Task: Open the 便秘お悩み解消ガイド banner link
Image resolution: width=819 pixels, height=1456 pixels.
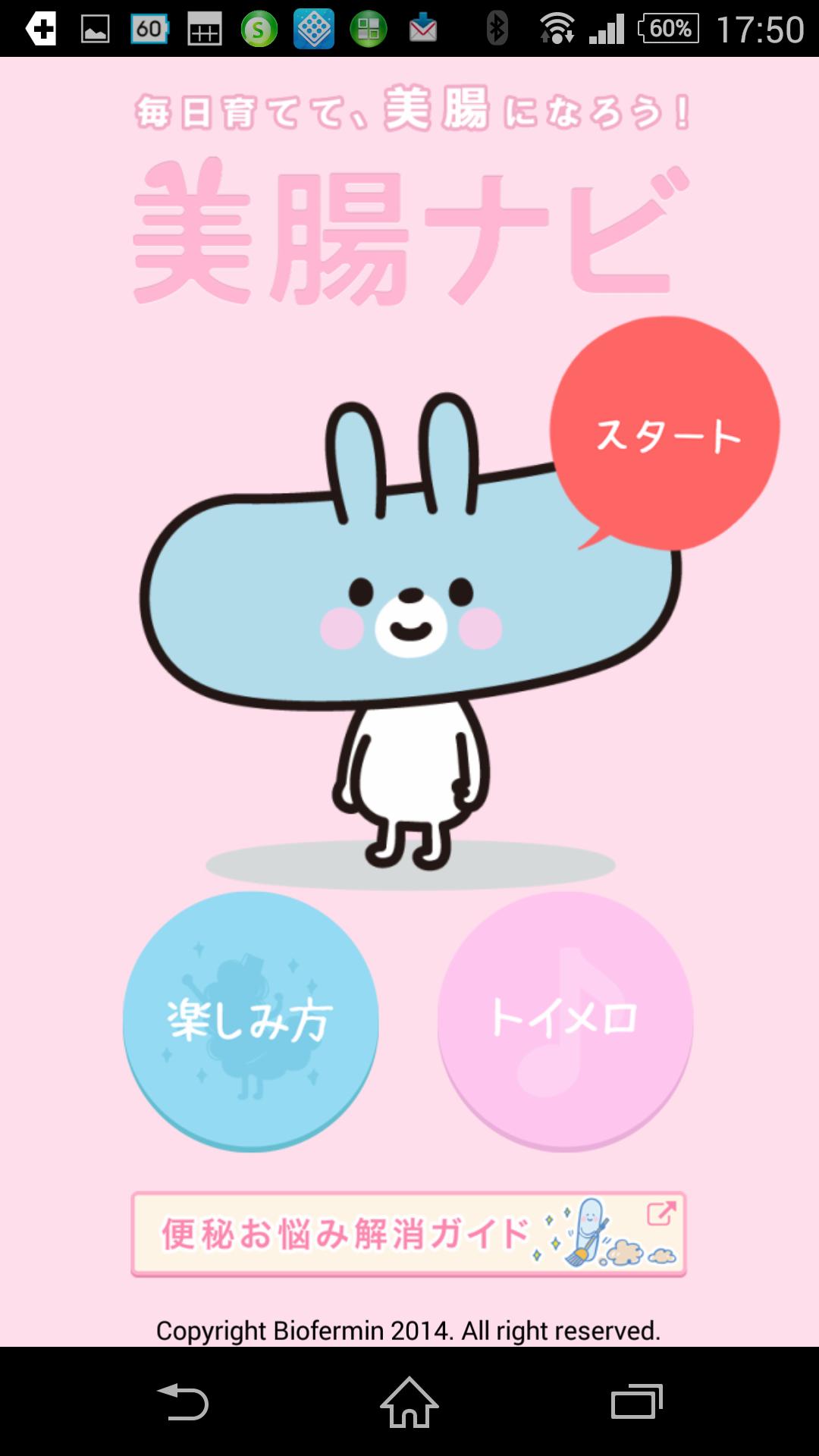Action: coord(409,1234)
